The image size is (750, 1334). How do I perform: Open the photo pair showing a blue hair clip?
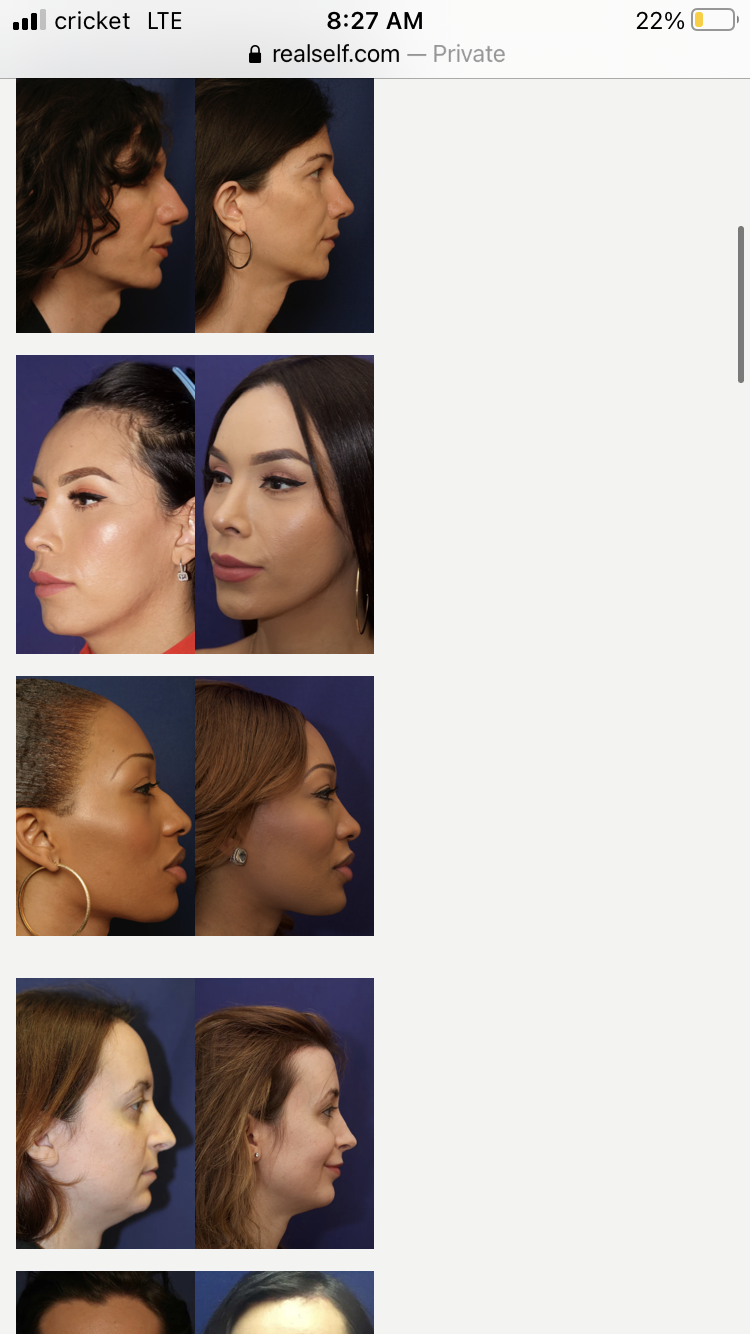[195, 504]
